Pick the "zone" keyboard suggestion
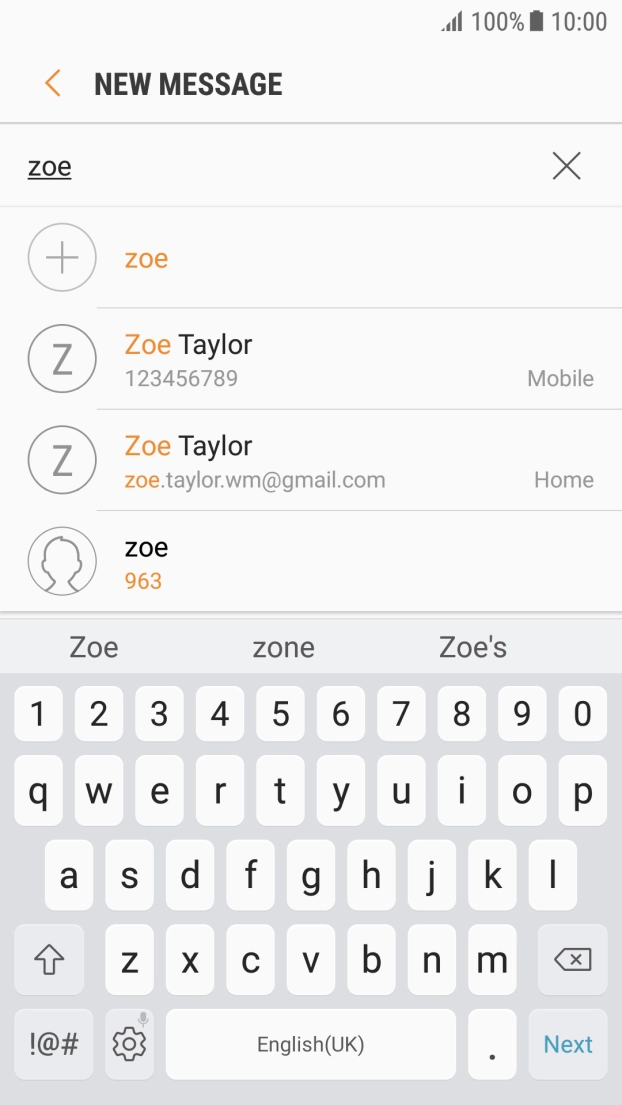Viewport: 622px width, 1105px height. point(283,647)
